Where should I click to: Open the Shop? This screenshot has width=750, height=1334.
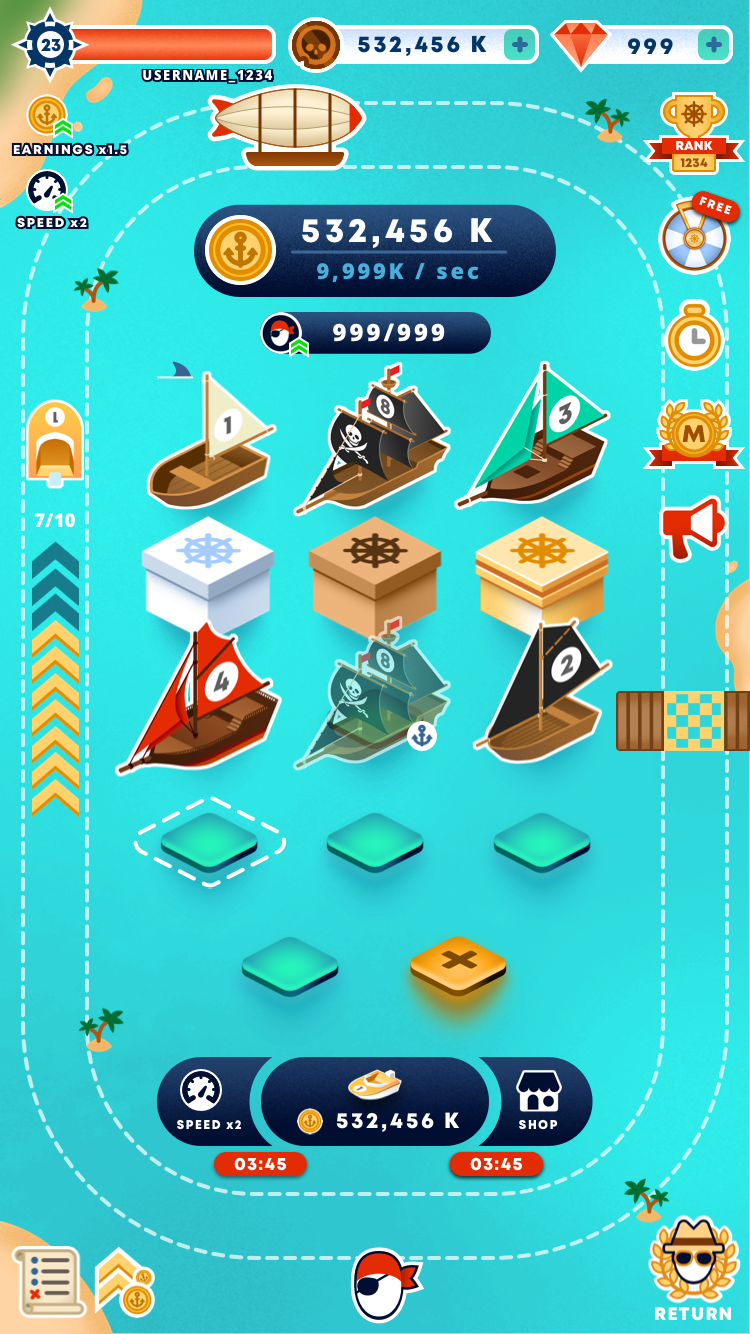(x=538, y=1100)
